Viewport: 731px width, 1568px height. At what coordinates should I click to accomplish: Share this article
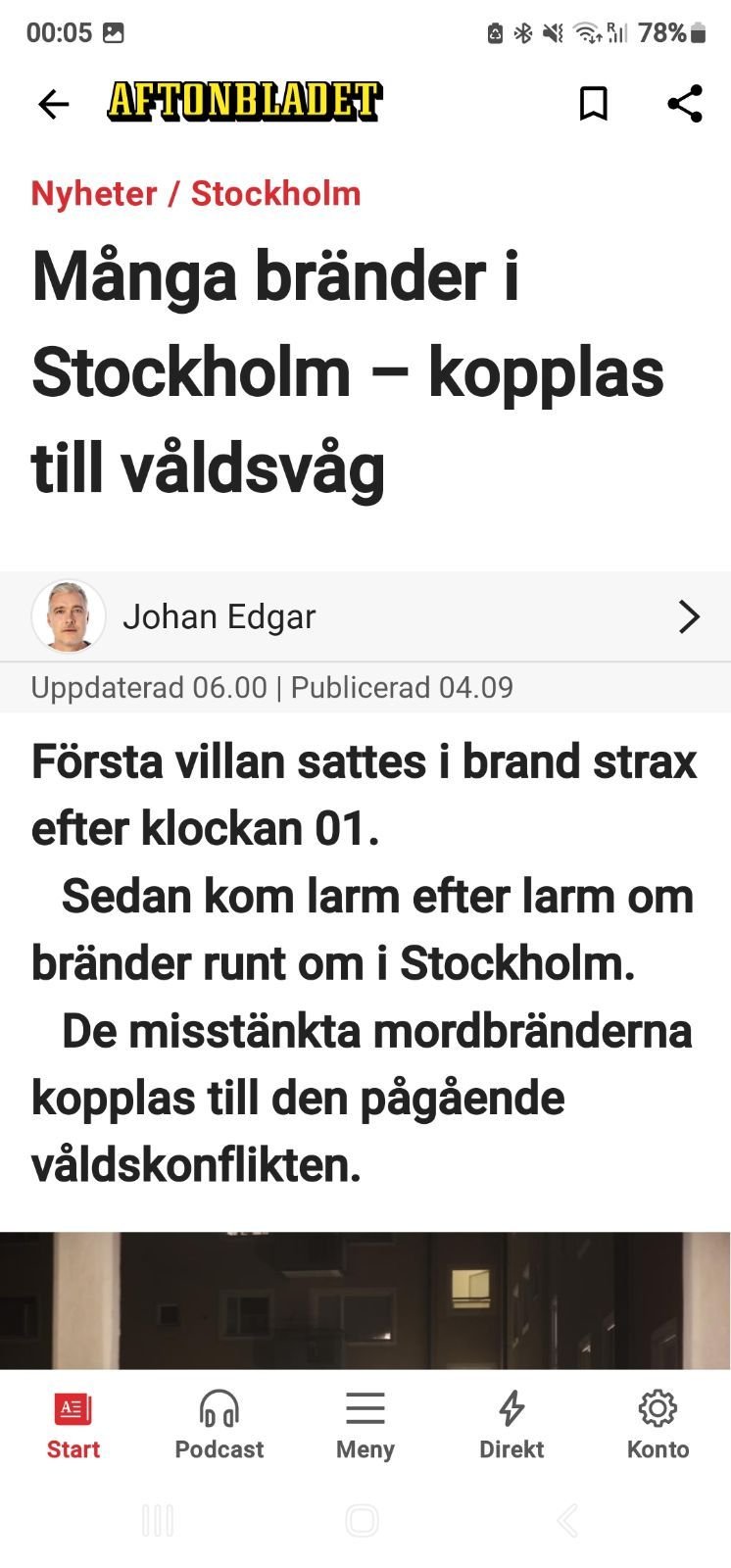685,103
